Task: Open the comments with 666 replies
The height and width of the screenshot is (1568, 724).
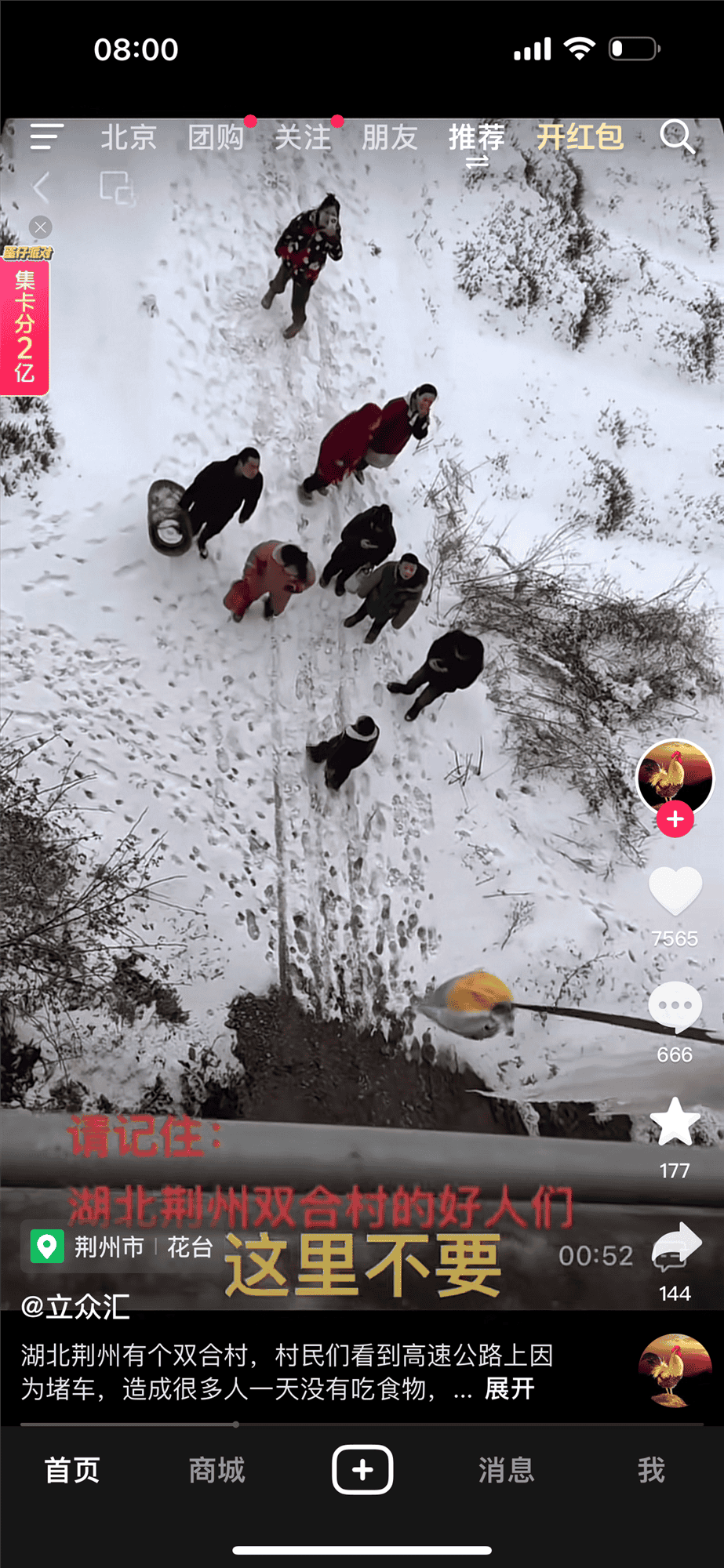Action: pos(675,1007)
